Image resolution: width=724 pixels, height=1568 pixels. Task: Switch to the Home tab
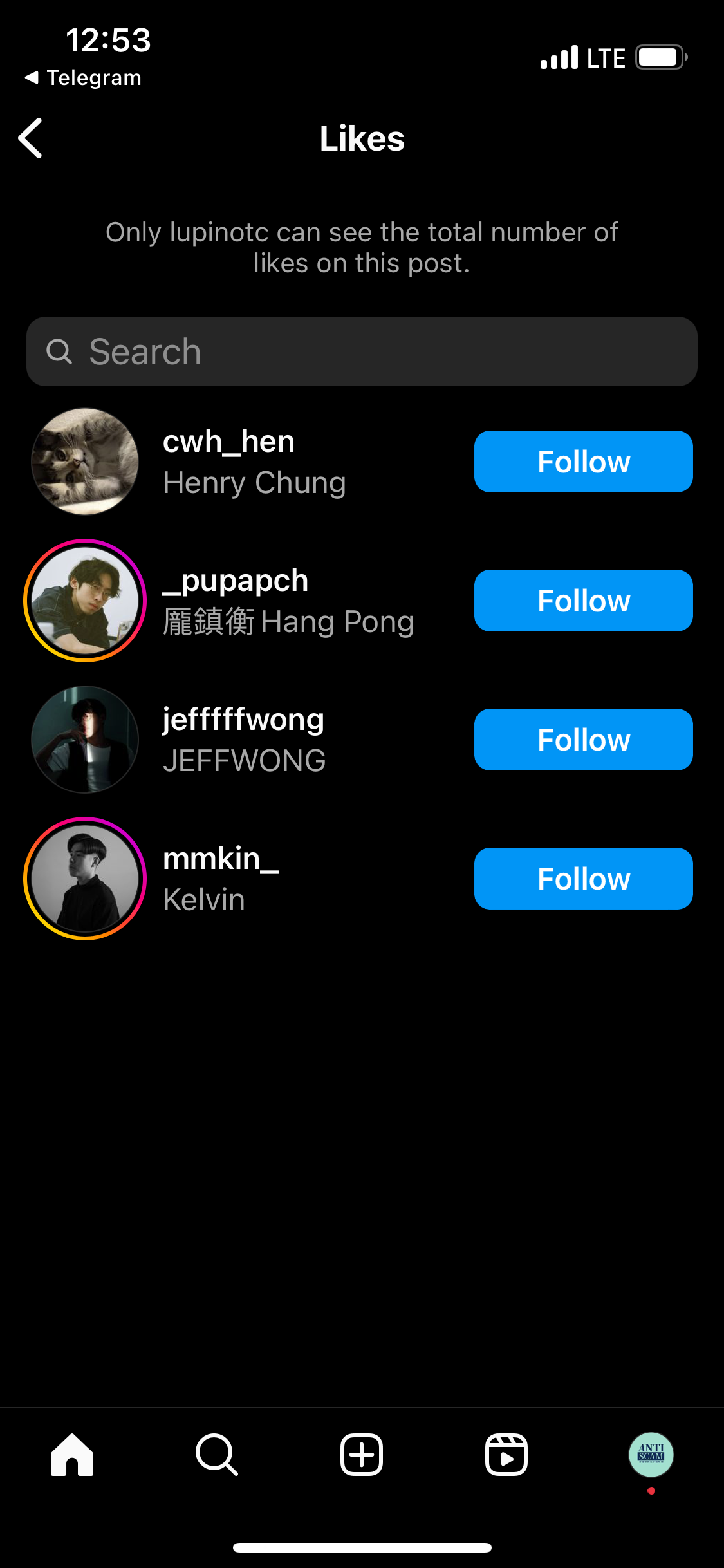tap(72, 1455)
